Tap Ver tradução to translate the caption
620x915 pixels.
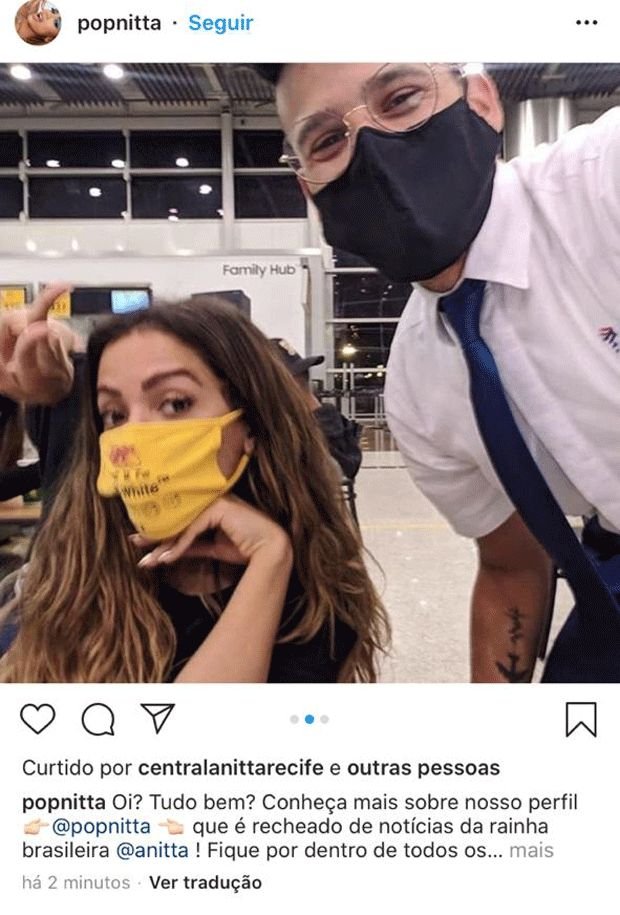205,882
